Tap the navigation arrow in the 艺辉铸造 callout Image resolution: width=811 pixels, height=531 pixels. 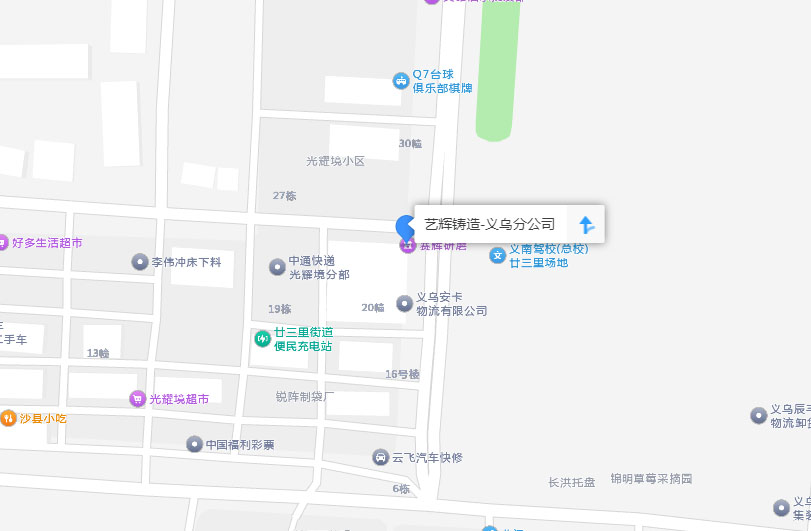(x=587, y=225)
